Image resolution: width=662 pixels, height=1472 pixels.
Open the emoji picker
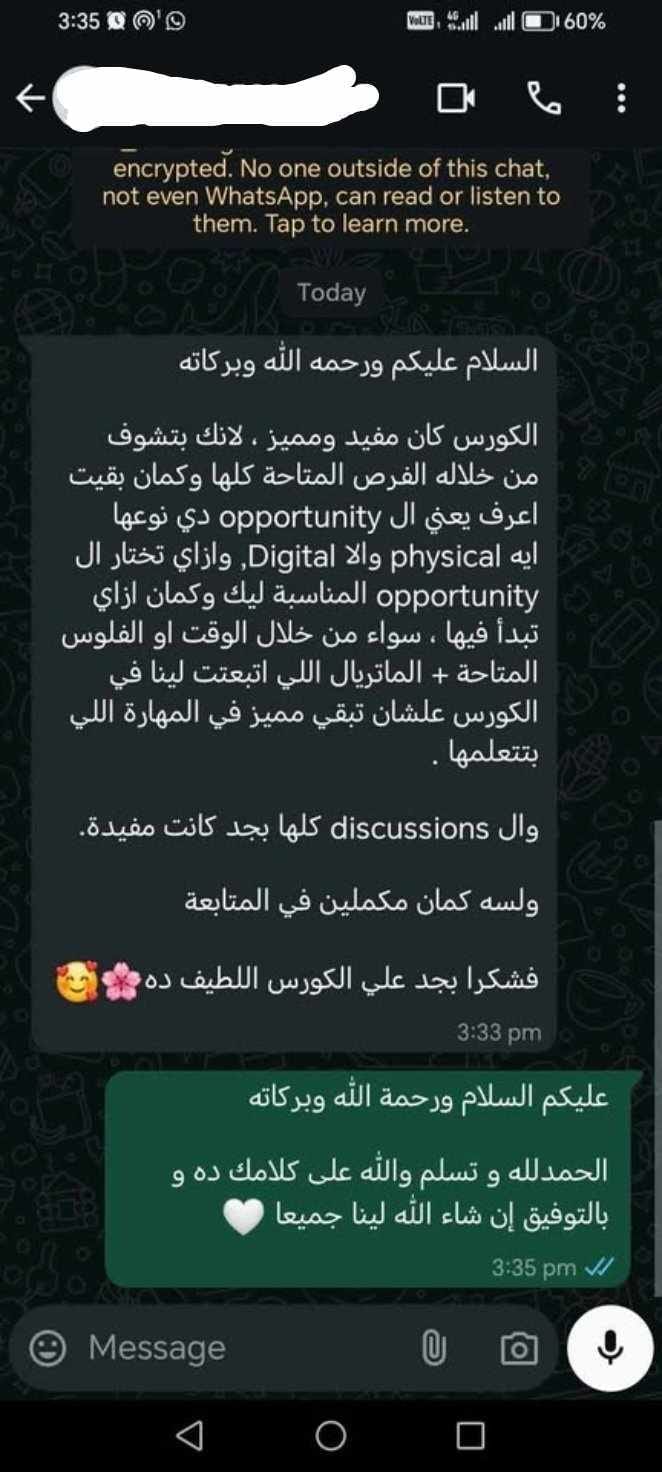point(47,1349)
